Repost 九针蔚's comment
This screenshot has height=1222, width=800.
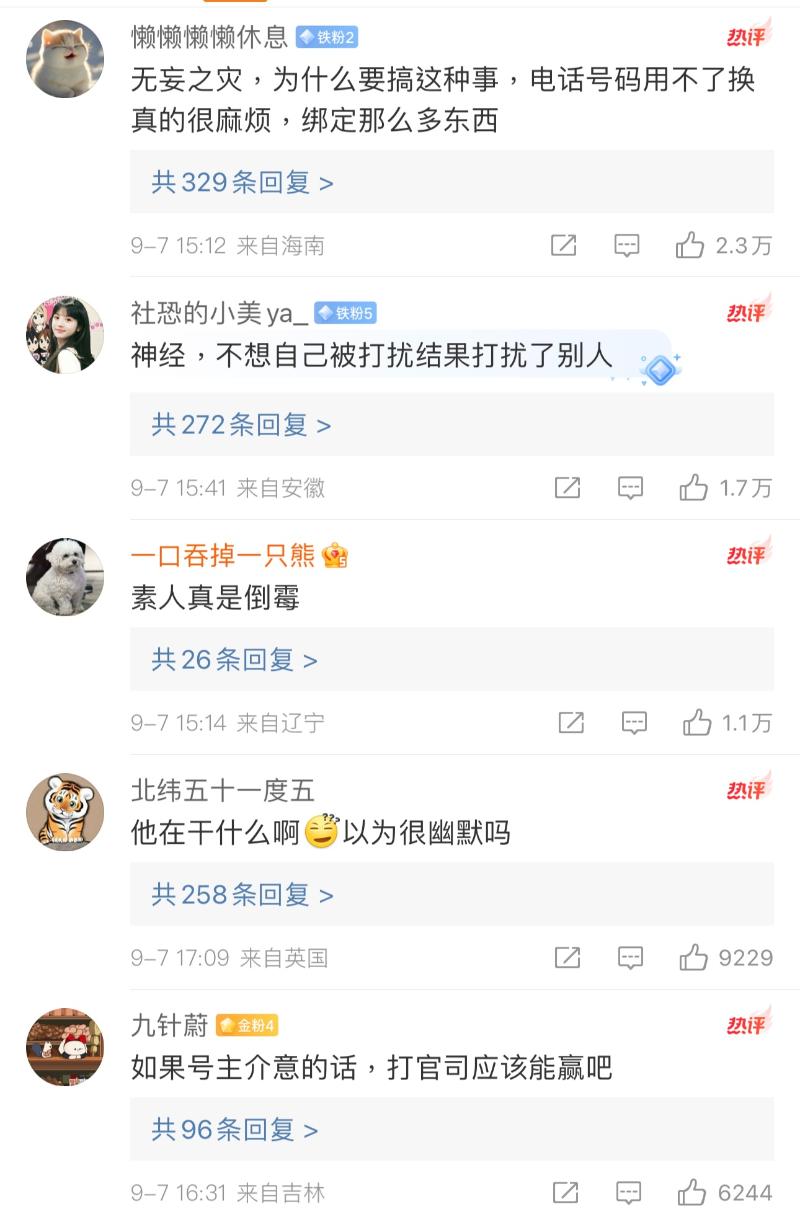click(565, 1193)
